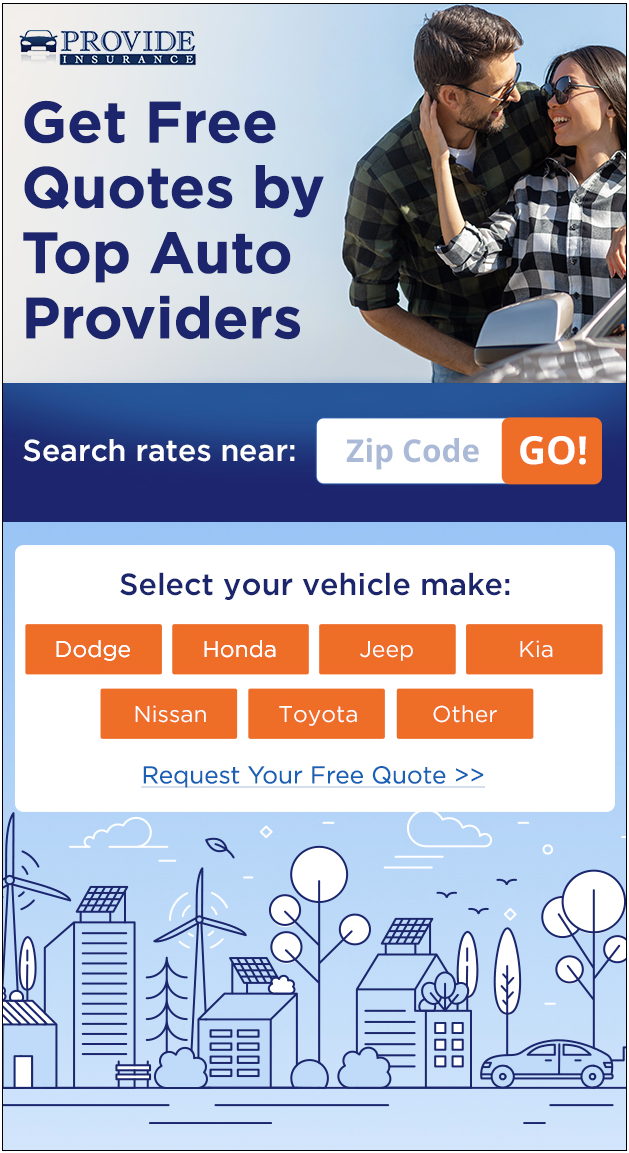The image size is (629, 1153).
Task: Choose Honda as vehicle make
Action: (x=241, y=649)
